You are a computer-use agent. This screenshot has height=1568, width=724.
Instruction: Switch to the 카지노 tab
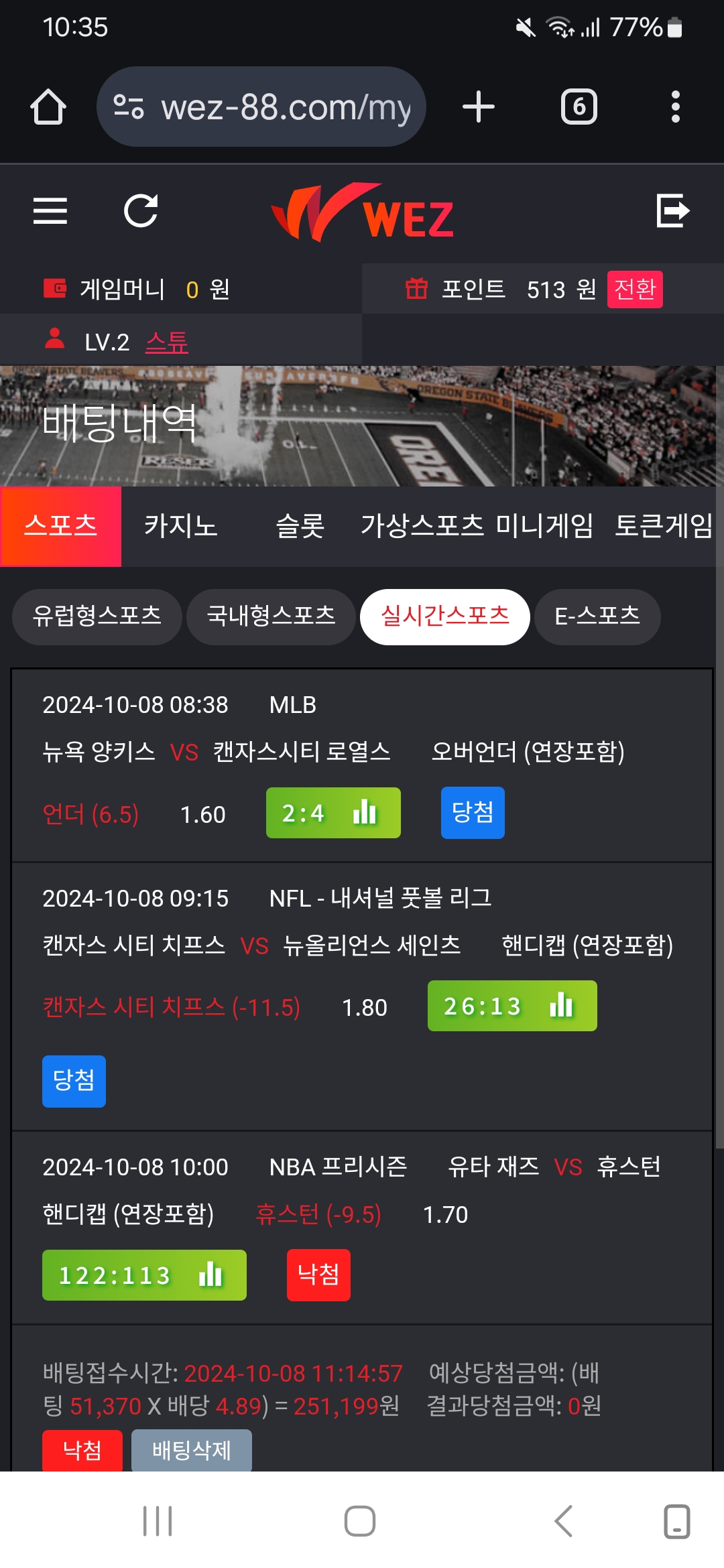pos(181,526)
